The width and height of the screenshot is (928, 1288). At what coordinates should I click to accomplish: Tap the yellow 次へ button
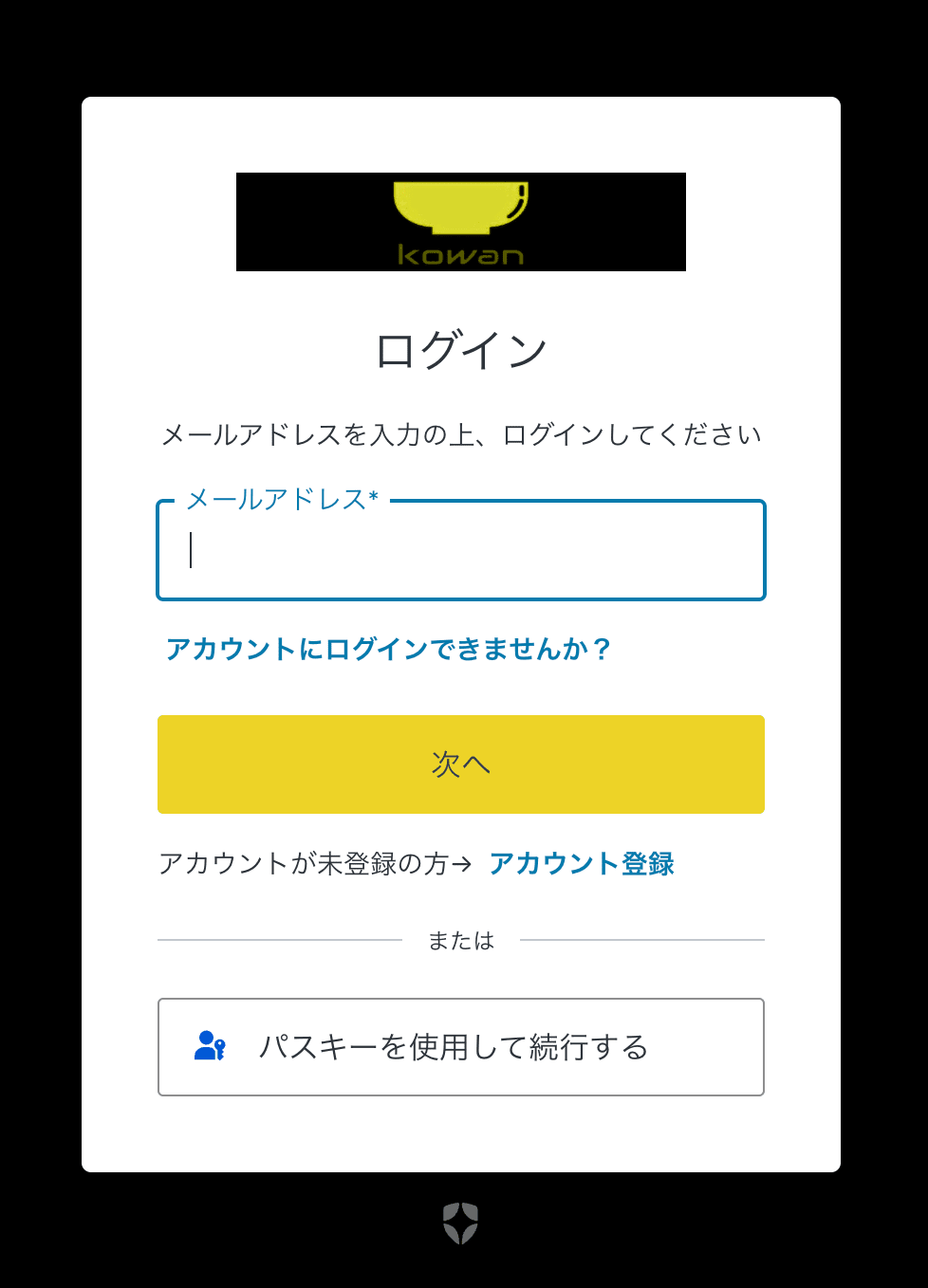pos(461,764)
